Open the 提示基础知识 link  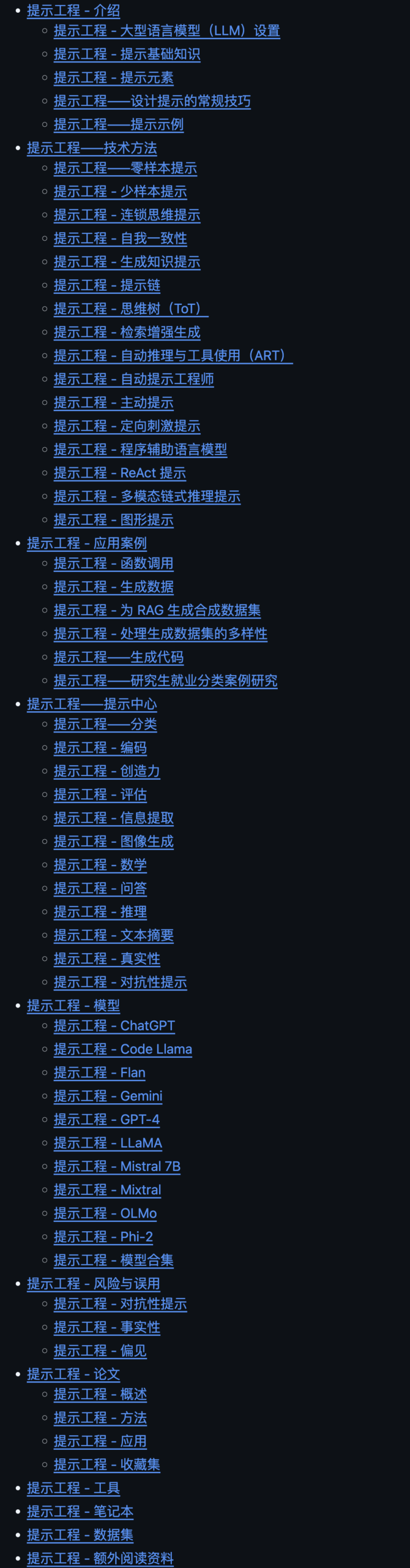127,54
